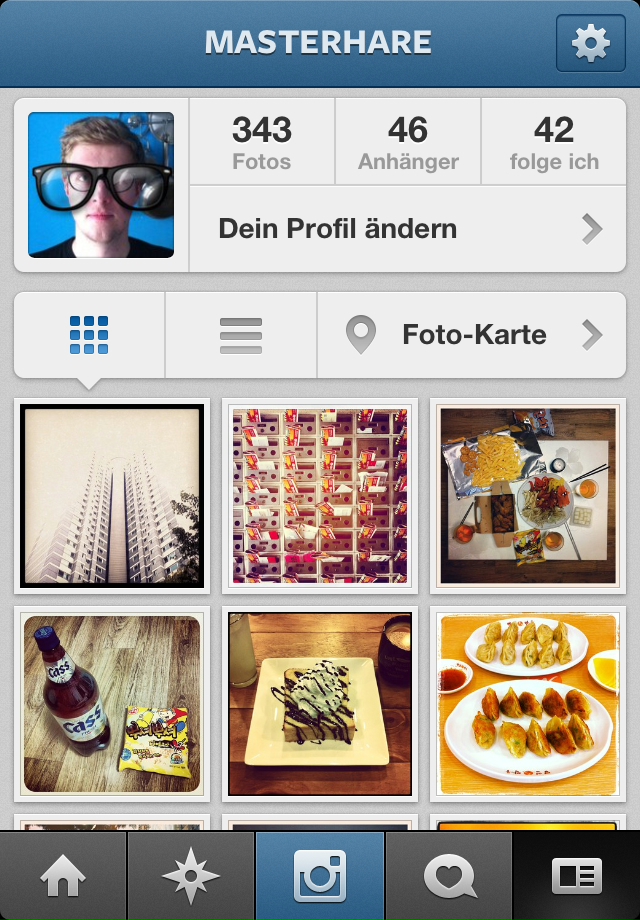View the chocolate-drizzled dessert photo
Image resolution: width=640 pixels, height=920 pixels.
point(320,704)
